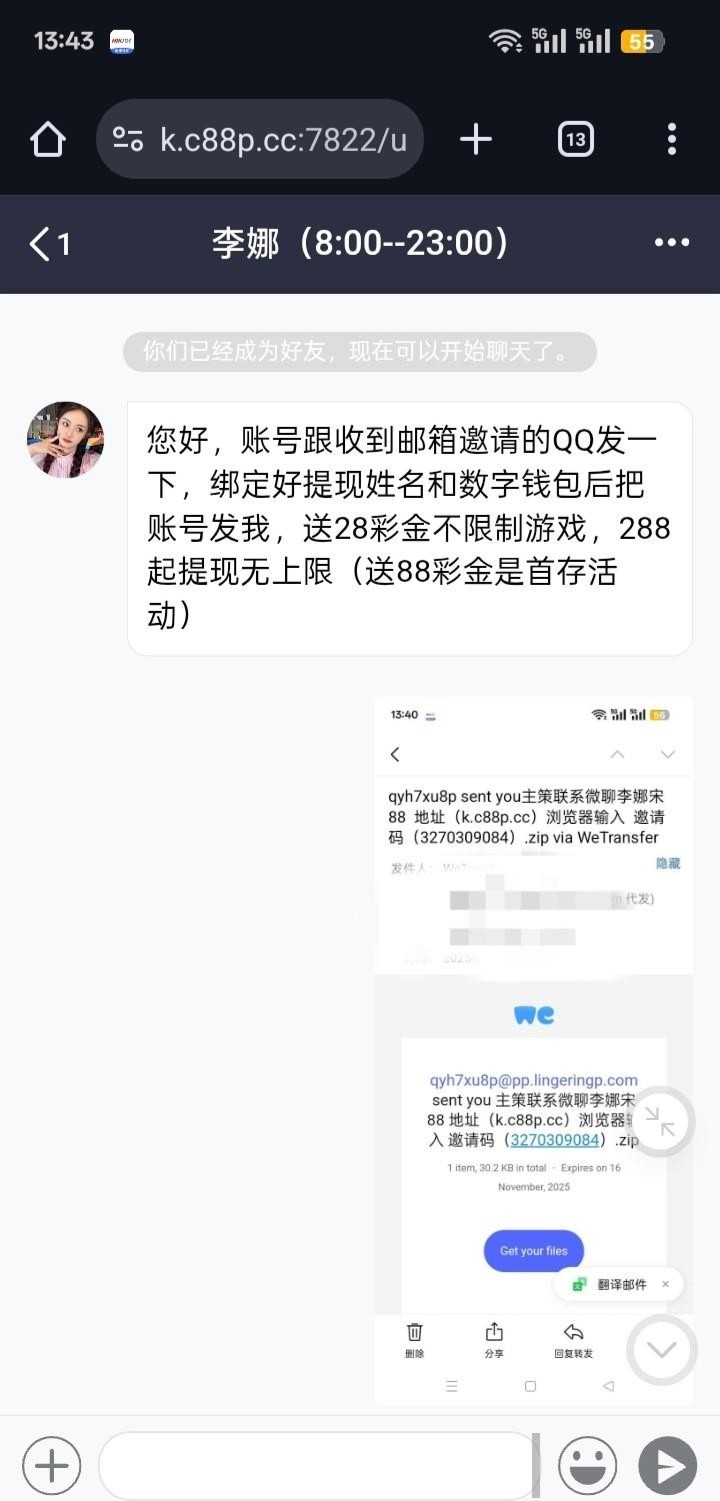Open the emoji picker
This screenshot has height=1501, width=720.
587,1466
